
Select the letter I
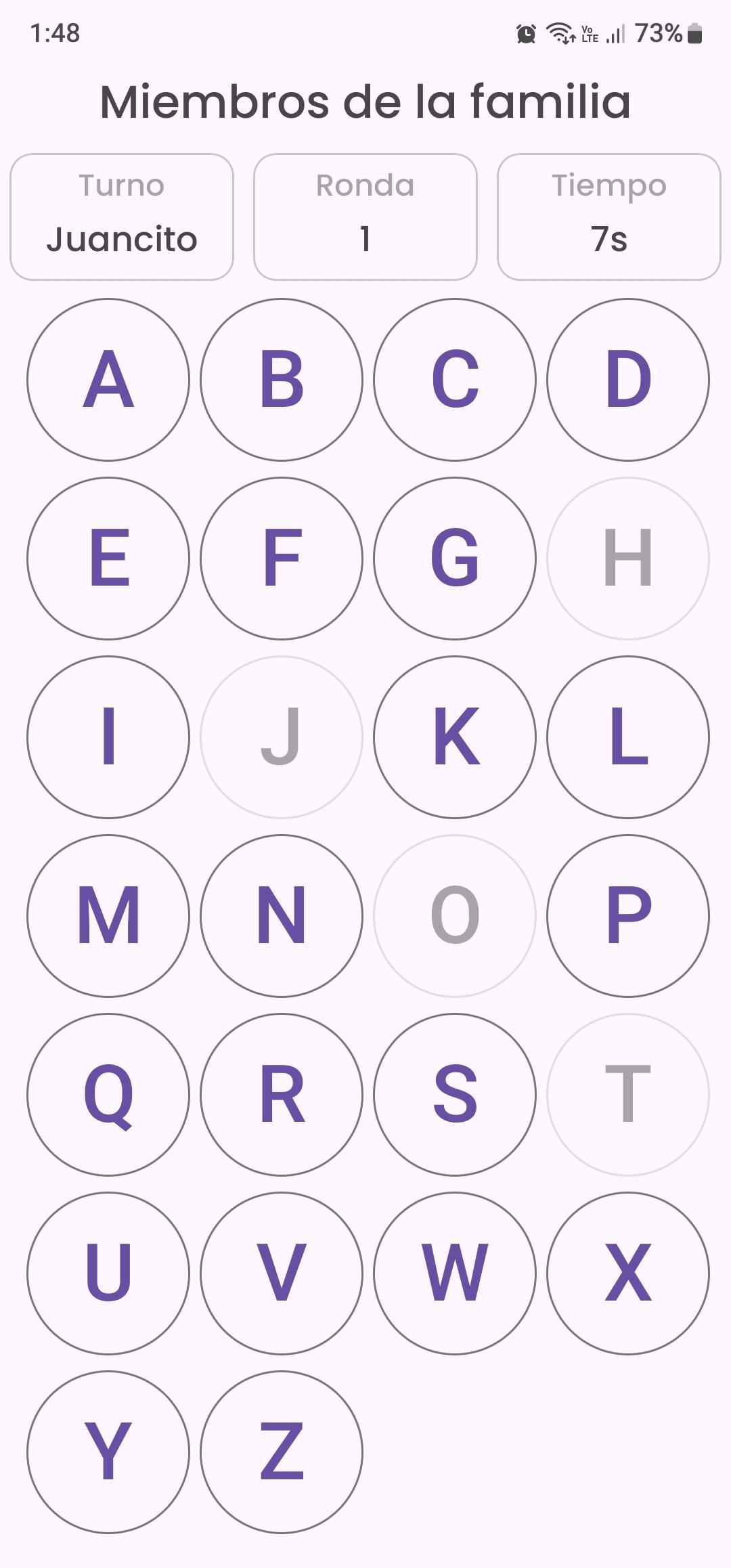tap(108, 737)
